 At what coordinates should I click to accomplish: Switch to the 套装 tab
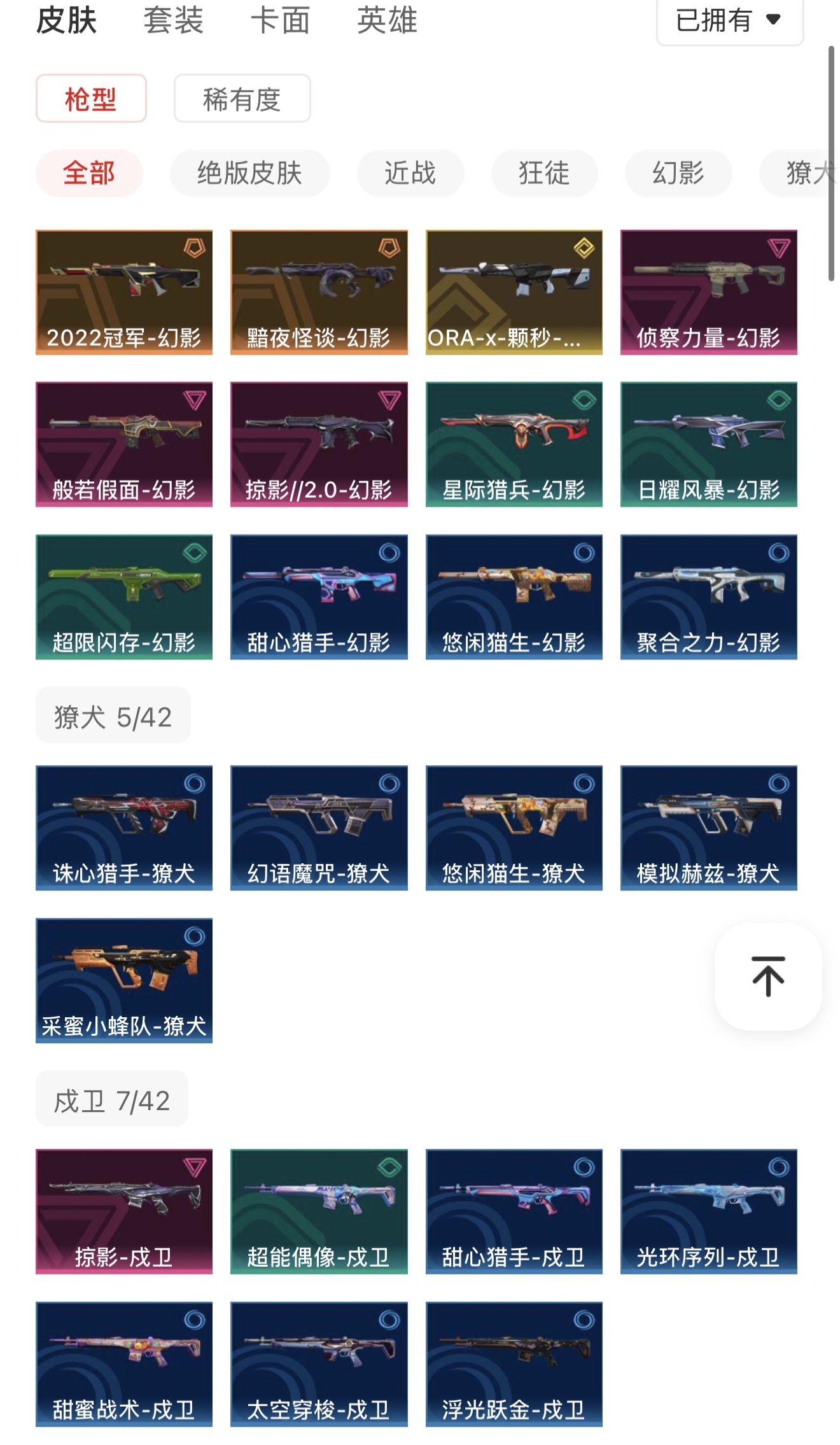pos(173,20)
